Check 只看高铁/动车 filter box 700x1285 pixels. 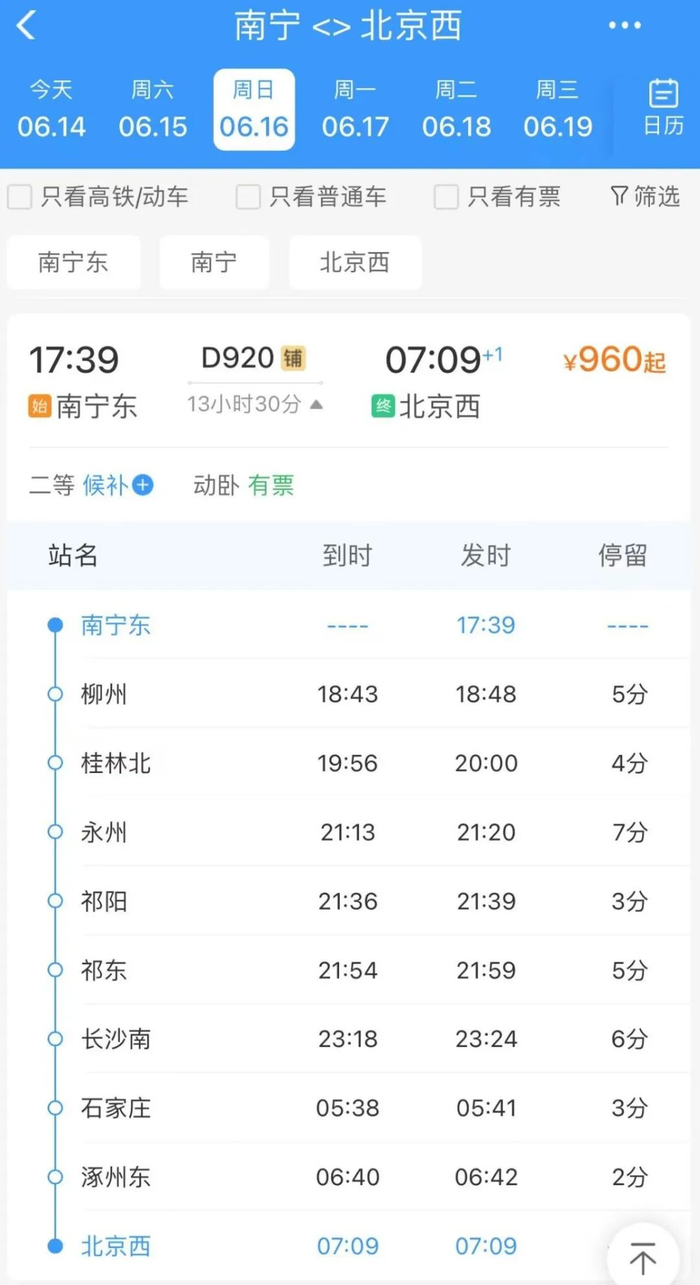click(x=20, y=197)
